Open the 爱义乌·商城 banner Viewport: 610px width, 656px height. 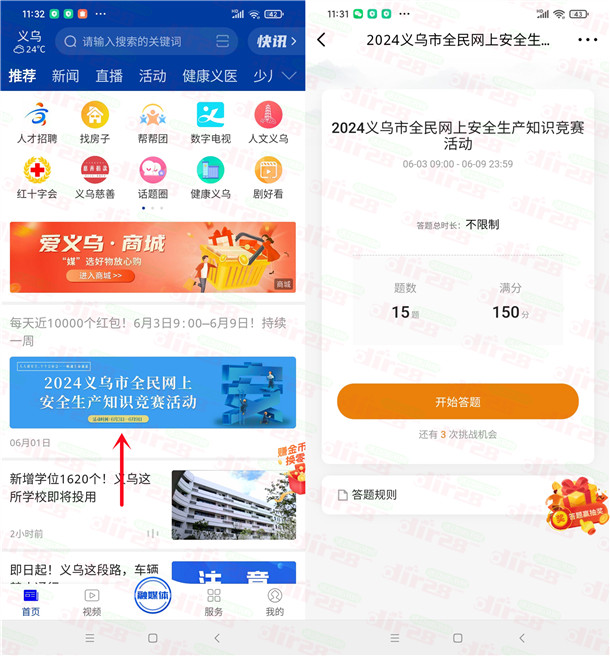coord(153,257)
